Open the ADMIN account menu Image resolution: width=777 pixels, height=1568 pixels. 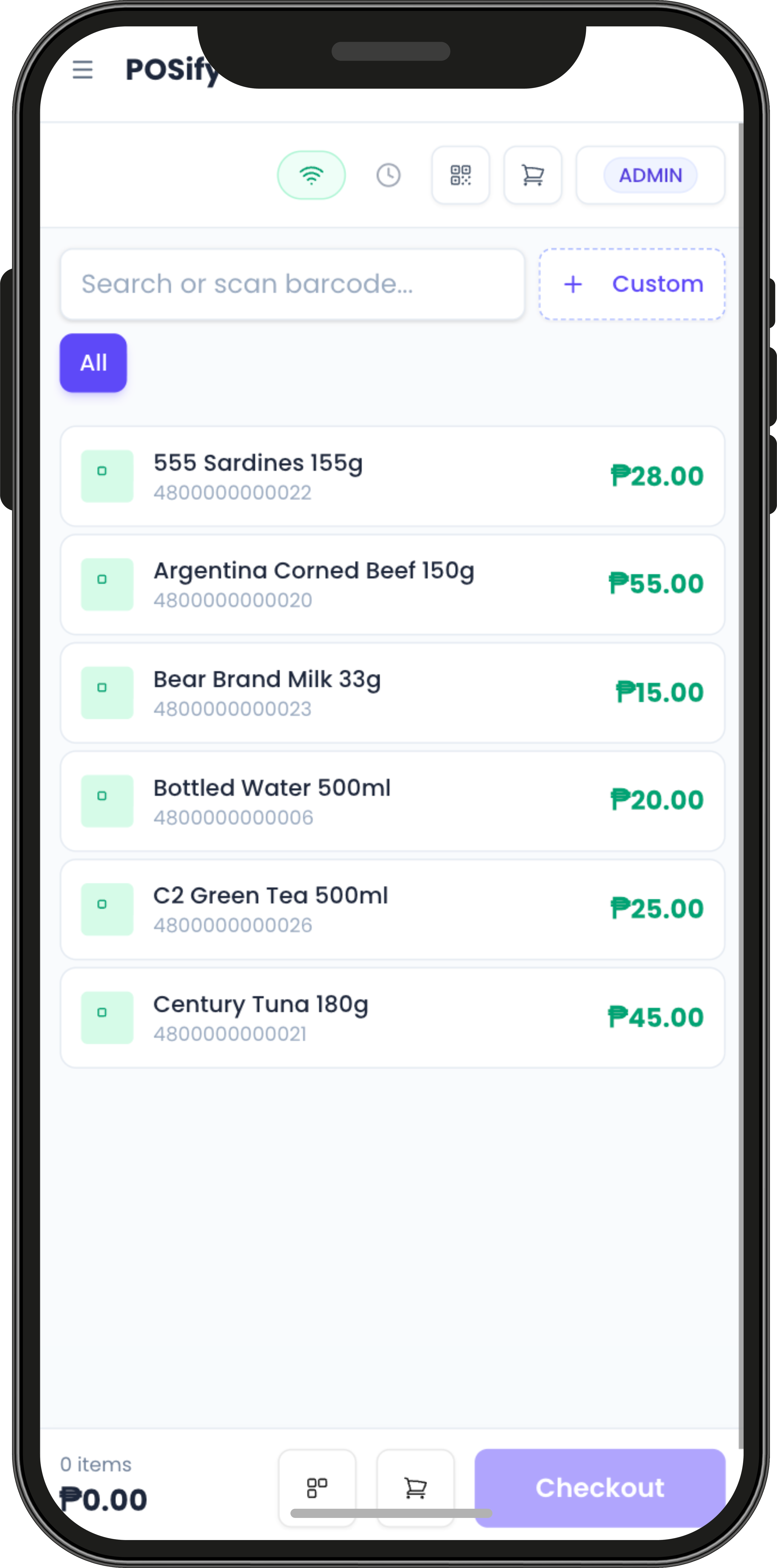(x=650, y=175)
